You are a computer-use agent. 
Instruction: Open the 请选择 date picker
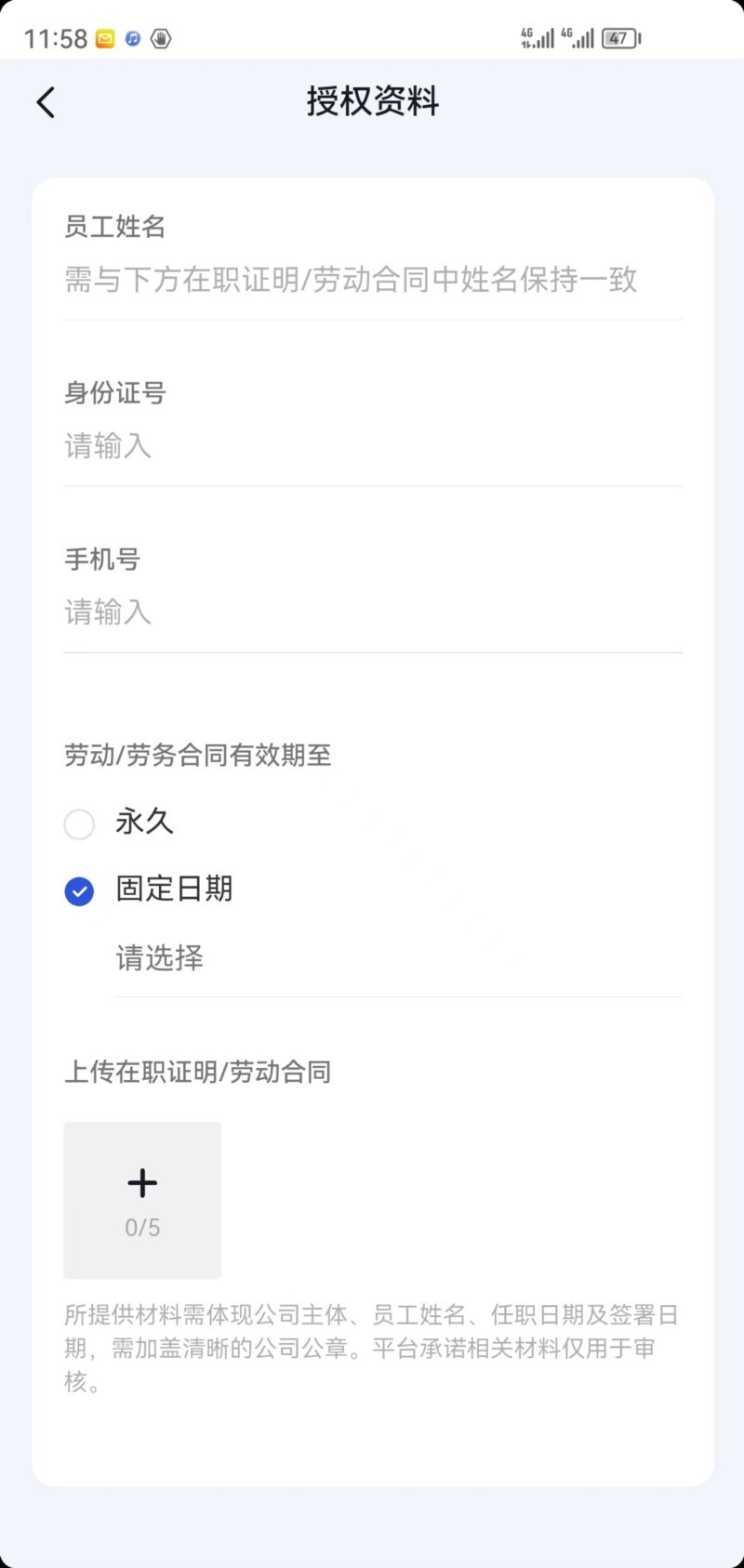pos(398,958)
